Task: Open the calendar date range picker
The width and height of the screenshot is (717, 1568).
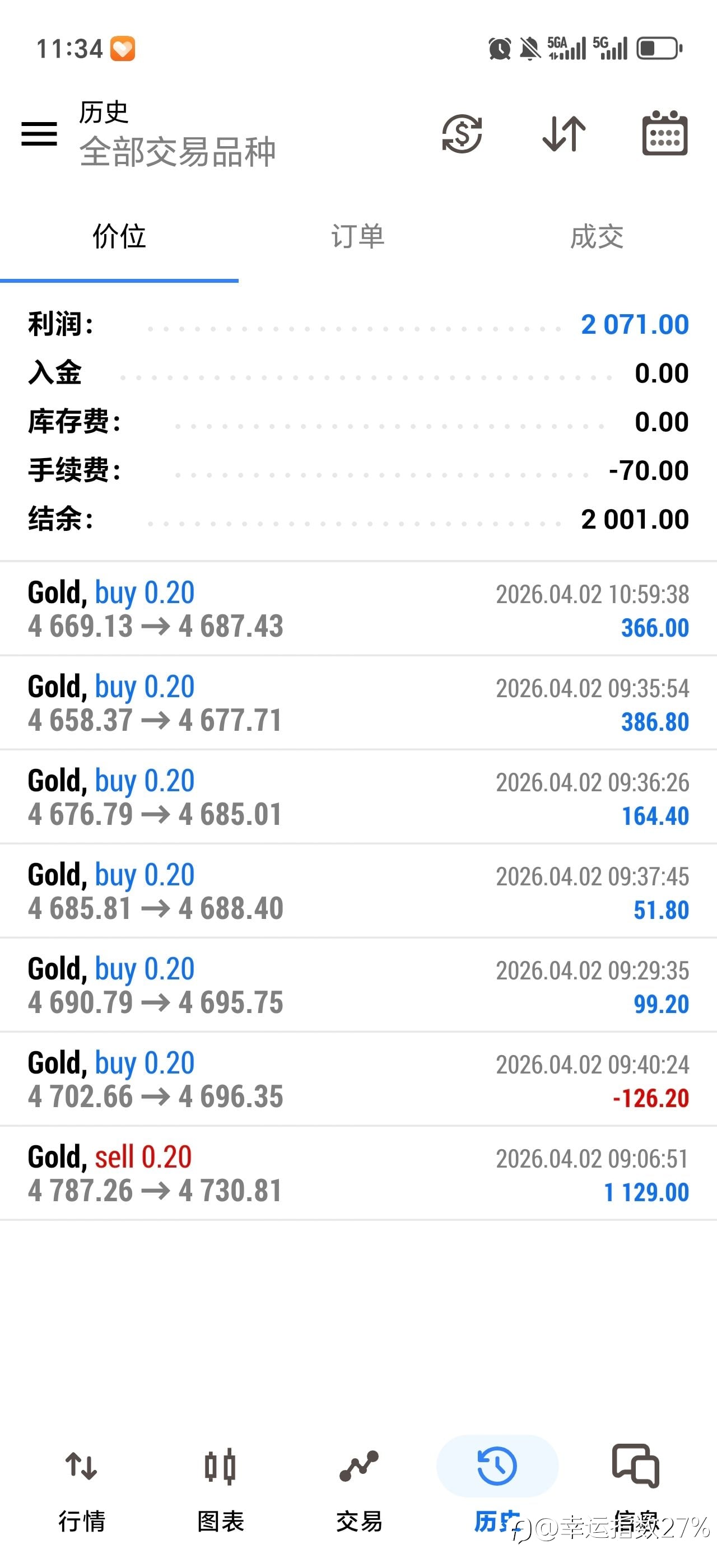Action: tap(665, 133)
